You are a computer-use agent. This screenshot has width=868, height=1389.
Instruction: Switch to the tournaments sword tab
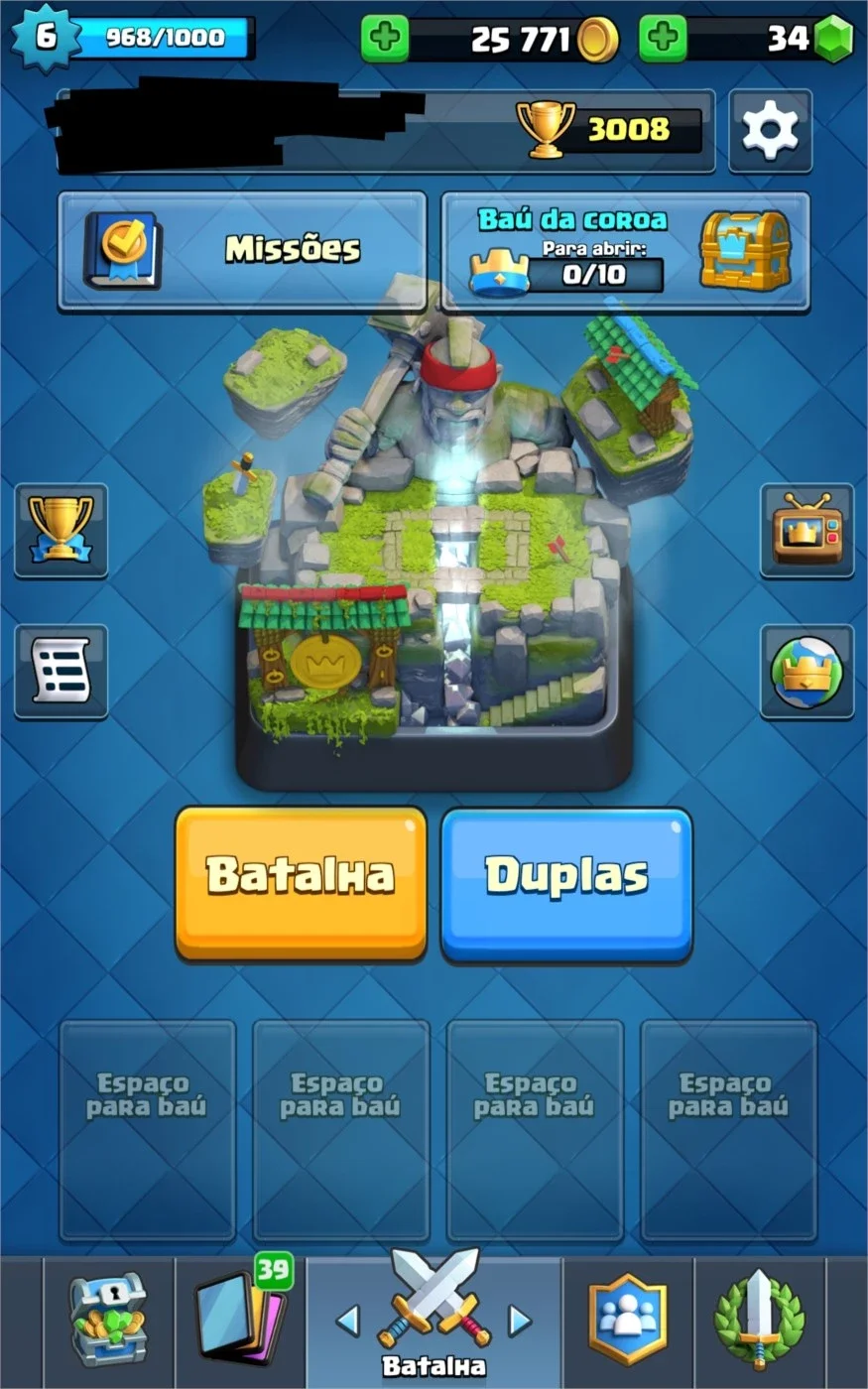pos(759,1322)
